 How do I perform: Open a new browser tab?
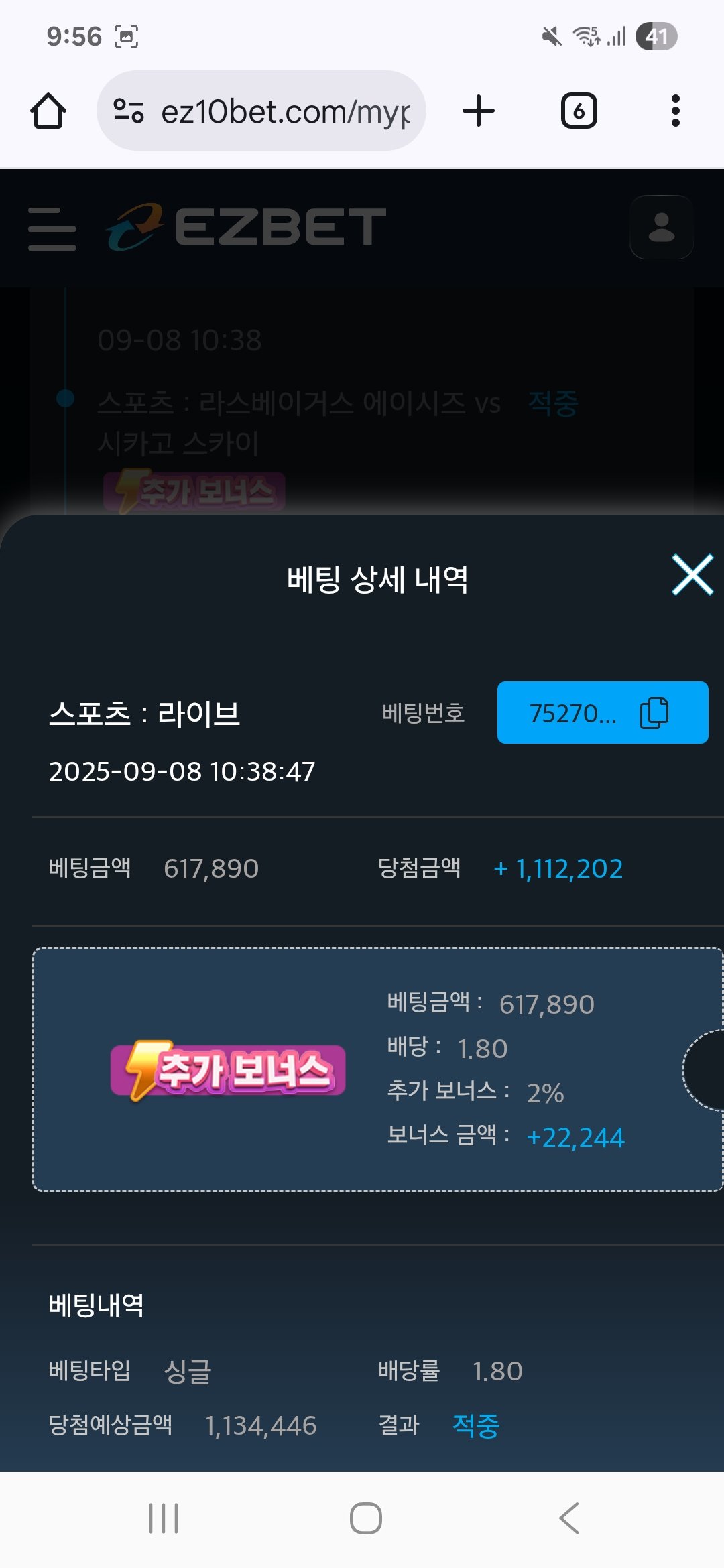click(x=479, y=111)
